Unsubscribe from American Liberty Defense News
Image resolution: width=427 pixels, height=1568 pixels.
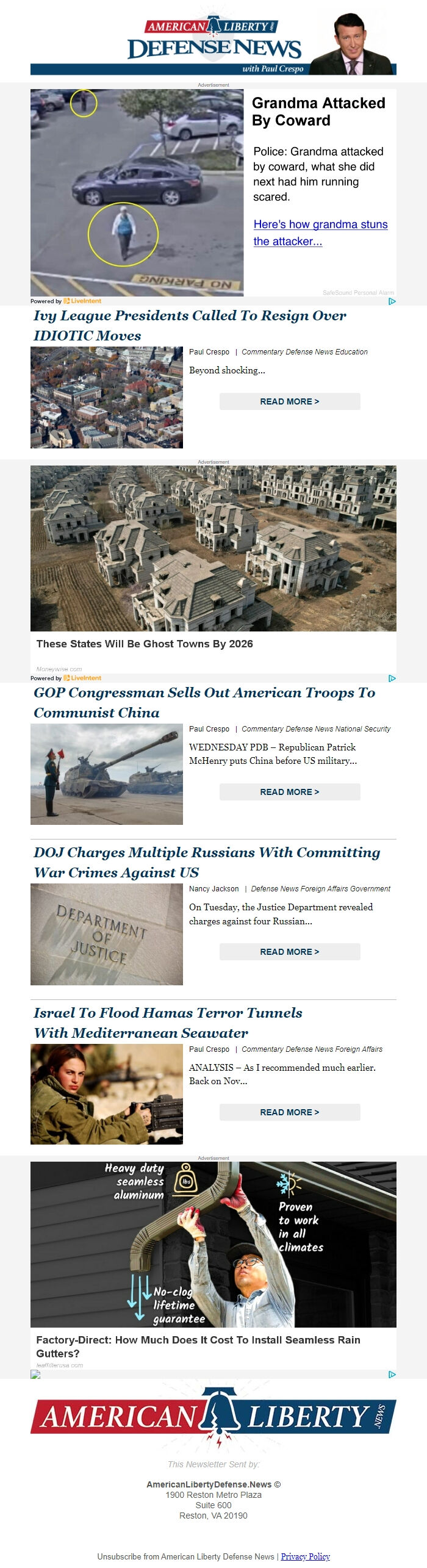(185, 1556)
